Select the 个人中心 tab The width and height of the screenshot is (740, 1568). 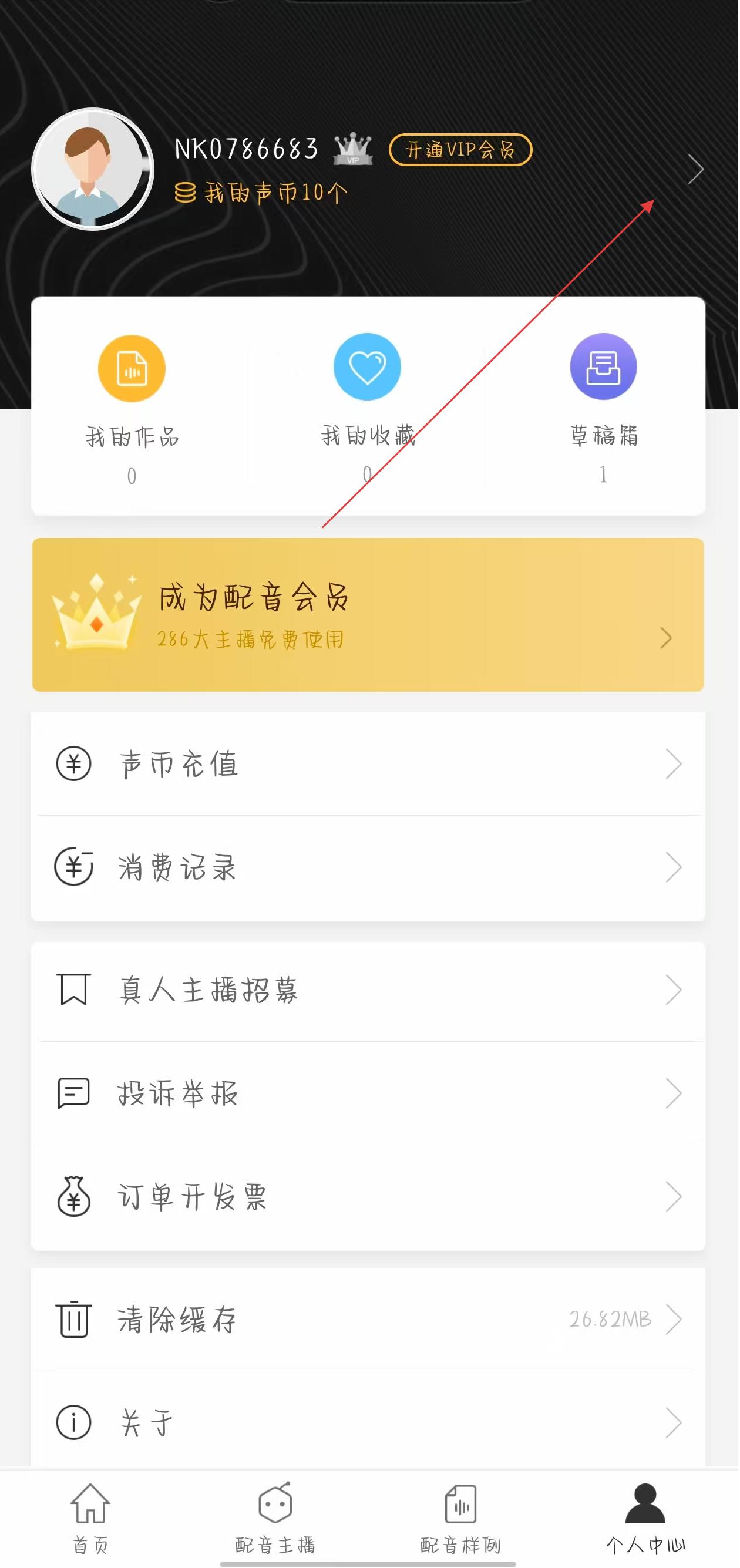[x=645, y=1517]
